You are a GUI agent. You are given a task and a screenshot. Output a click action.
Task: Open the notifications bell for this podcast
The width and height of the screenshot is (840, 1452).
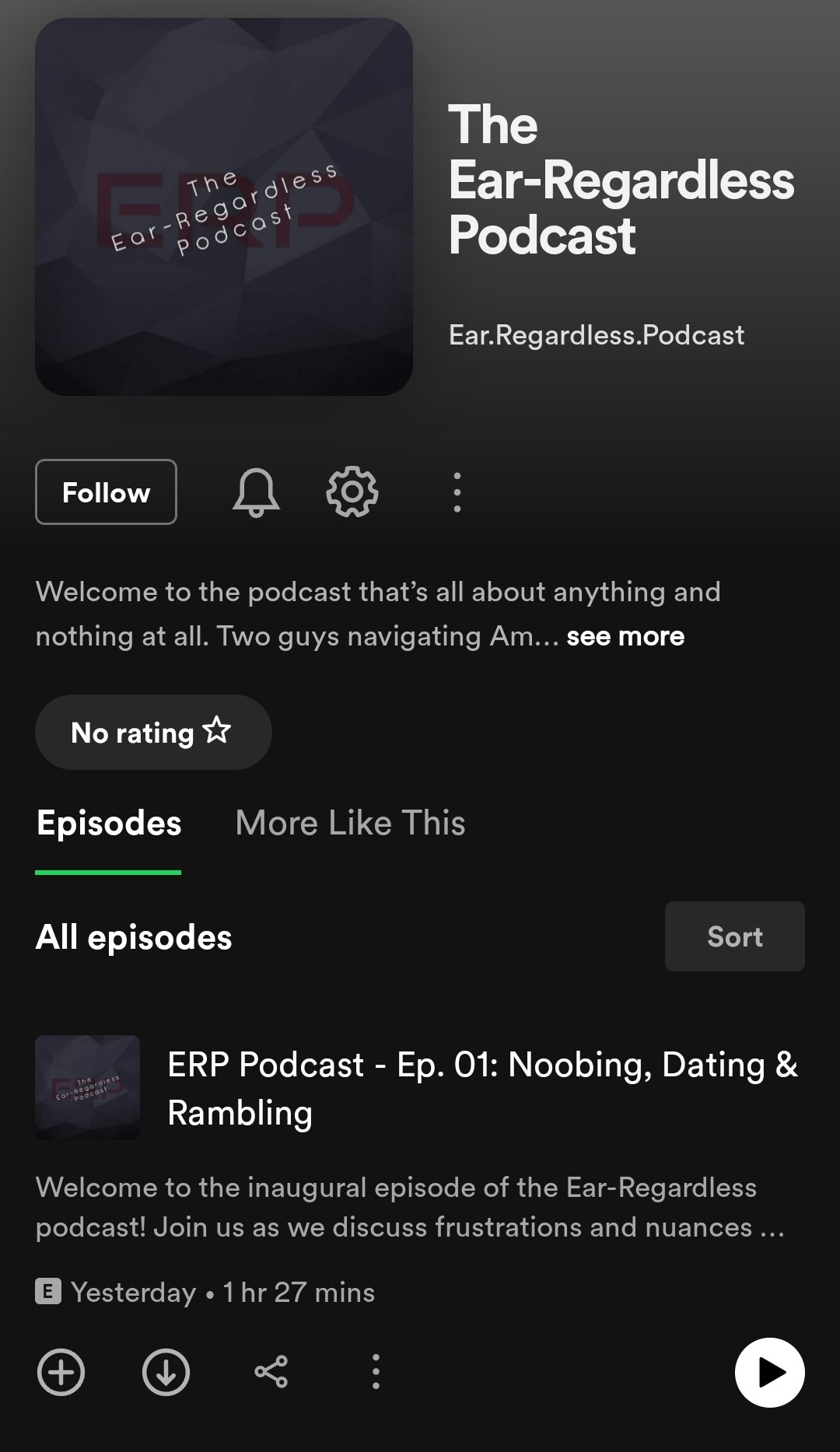(256, 492)
